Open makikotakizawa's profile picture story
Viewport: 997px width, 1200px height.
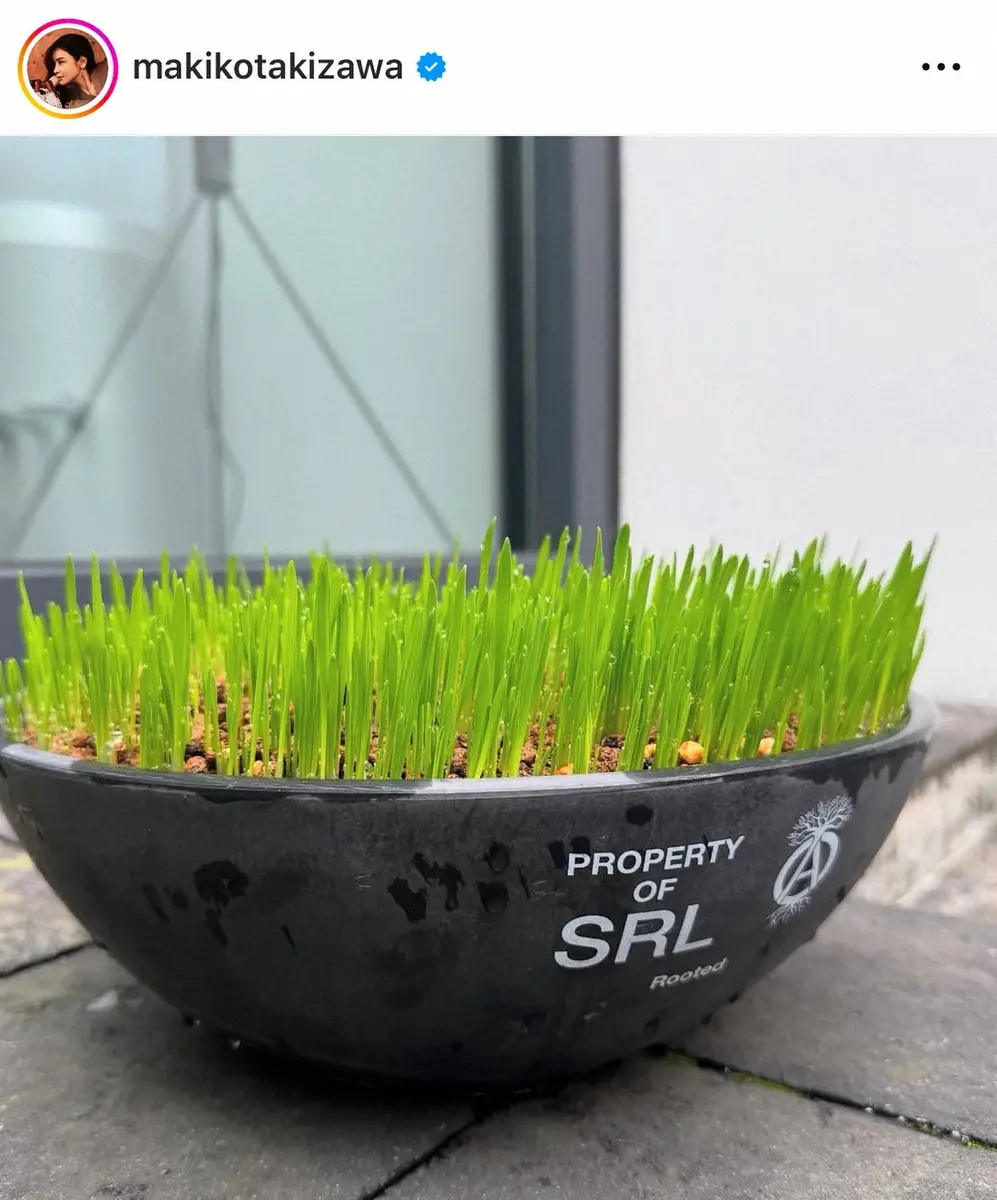[68, 68]
